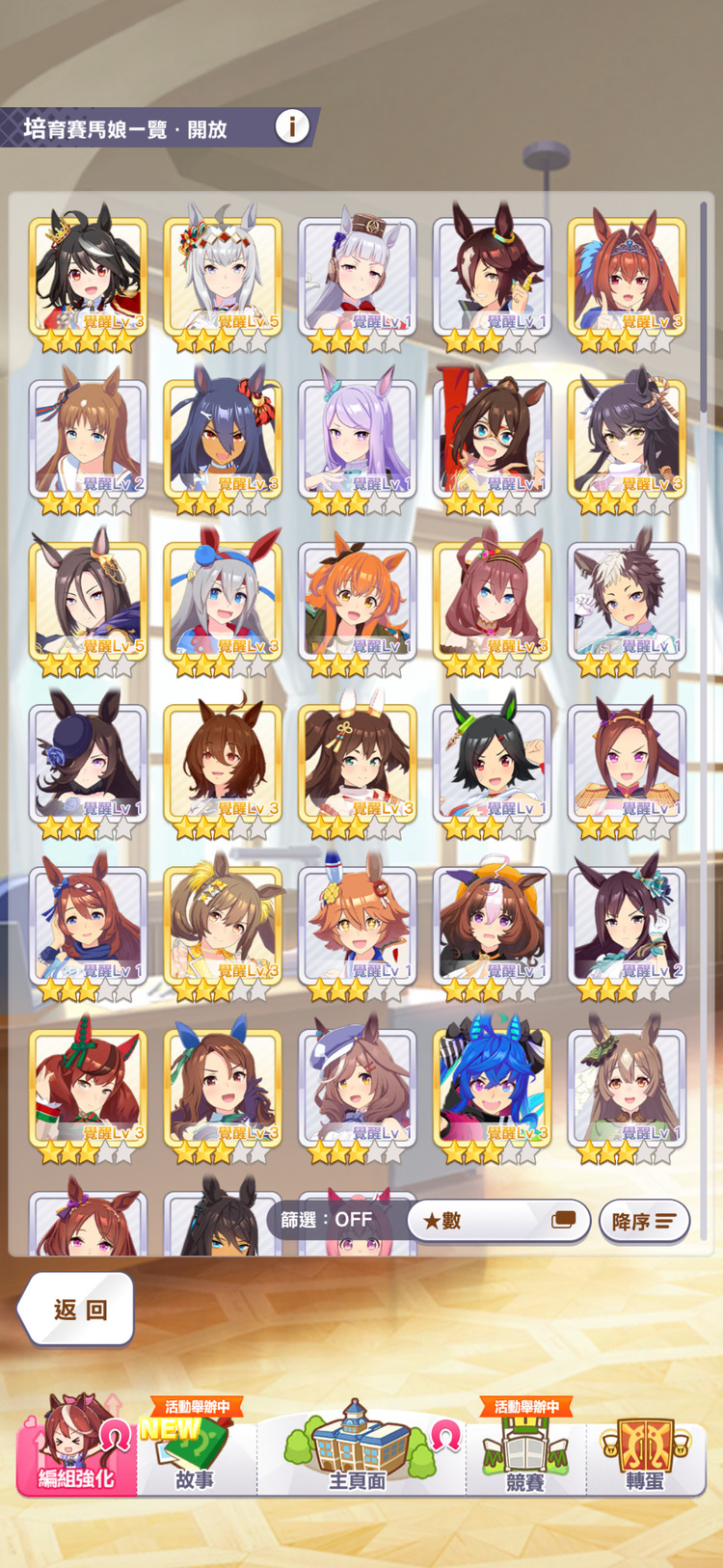723x1568 pixels.
Task: Choose the girl with green-tipped black ears
Action: coord(493,764)
